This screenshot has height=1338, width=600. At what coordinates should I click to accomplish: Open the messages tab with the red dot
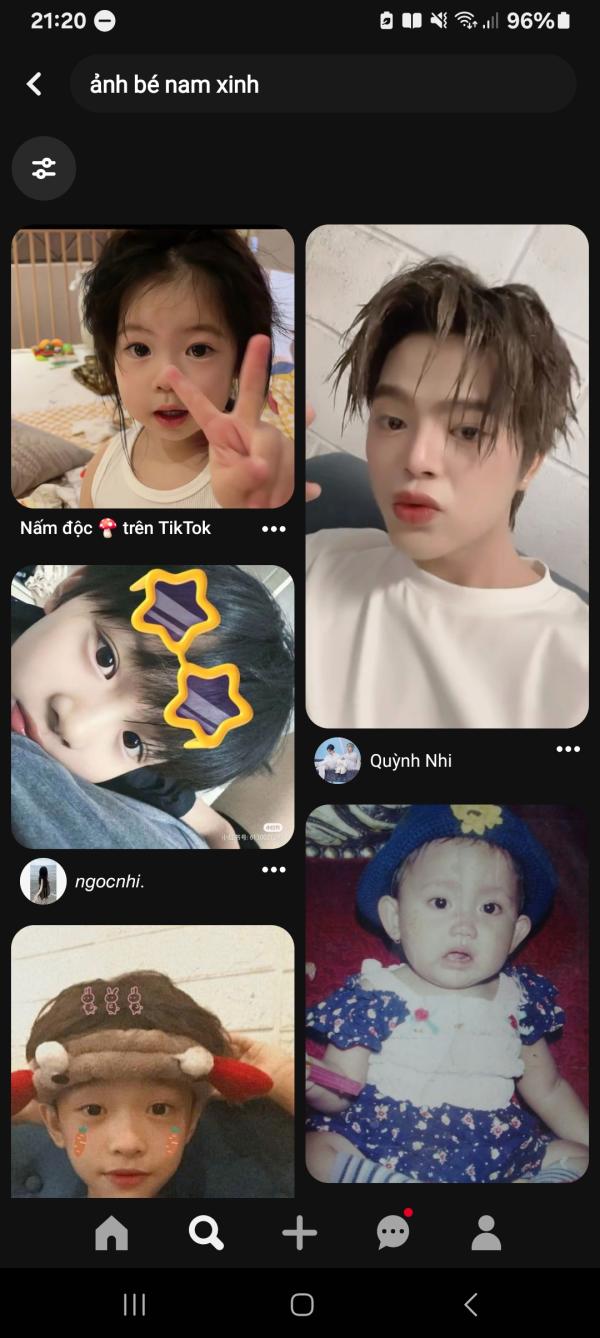coord(393,1233)
